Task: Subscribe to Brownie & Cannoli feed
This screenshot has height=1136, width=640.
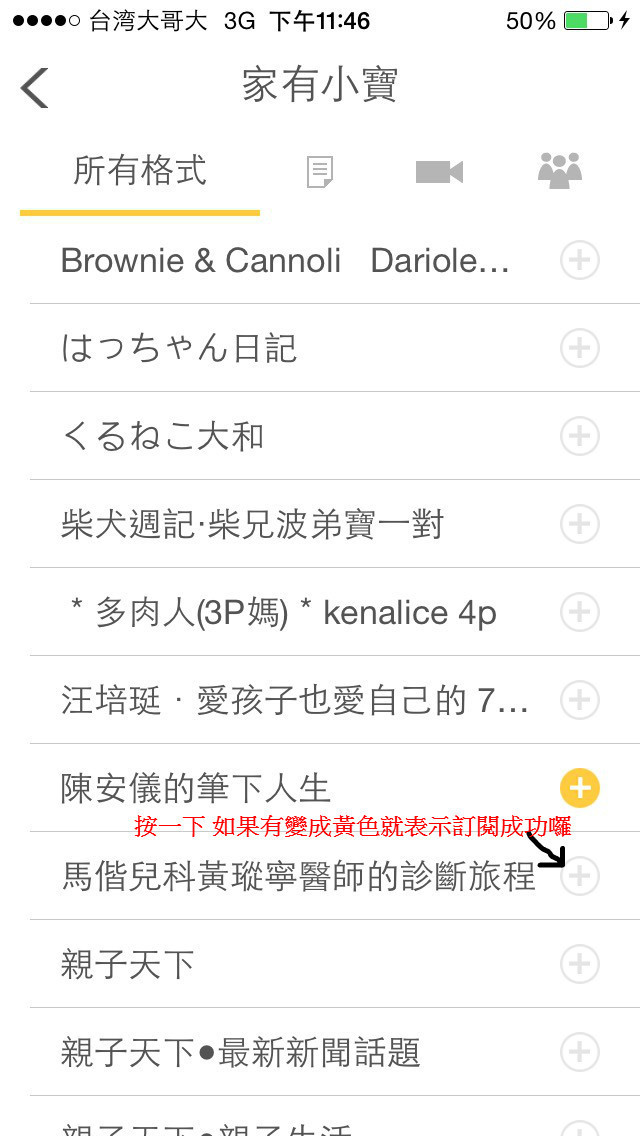Action: click(580, 260)
